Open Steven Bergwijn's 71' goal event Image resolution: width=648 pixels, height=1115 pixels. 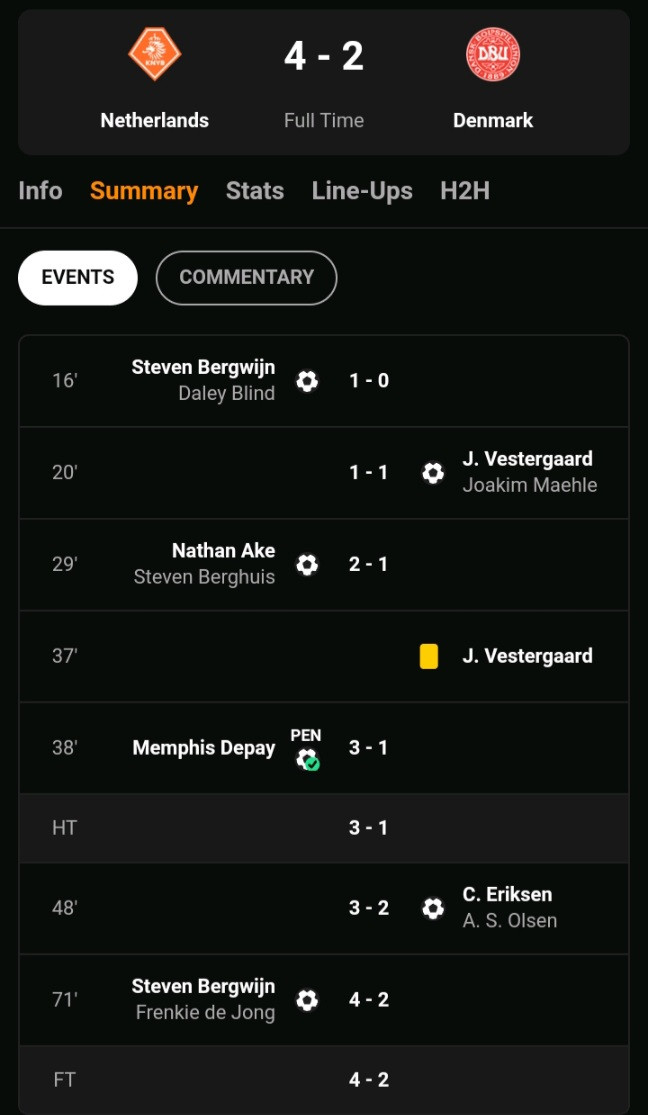[x=324, y=1000]
